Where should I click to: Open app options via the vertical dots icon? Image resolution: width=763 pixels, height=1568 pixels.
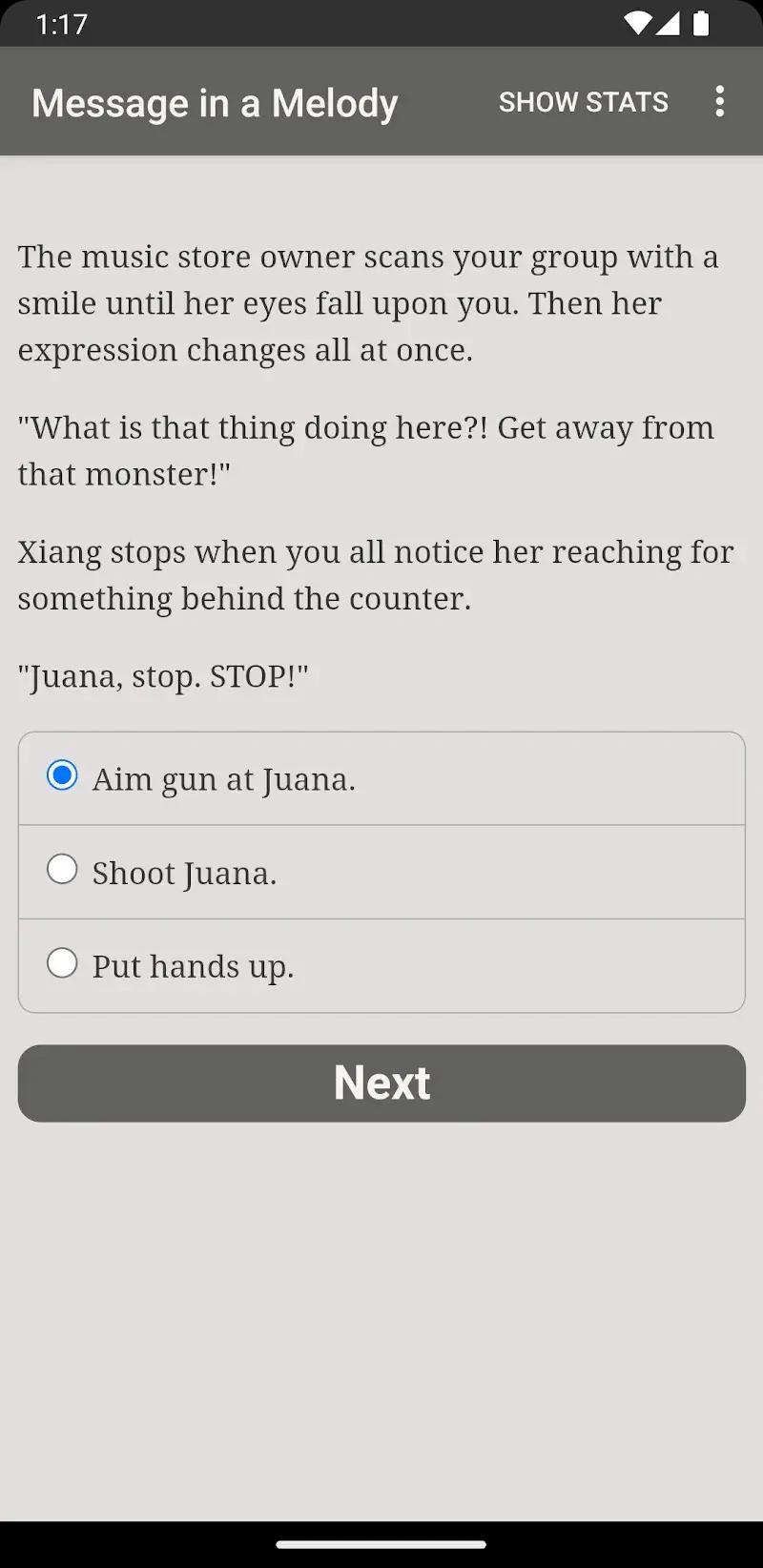[720, 101]
